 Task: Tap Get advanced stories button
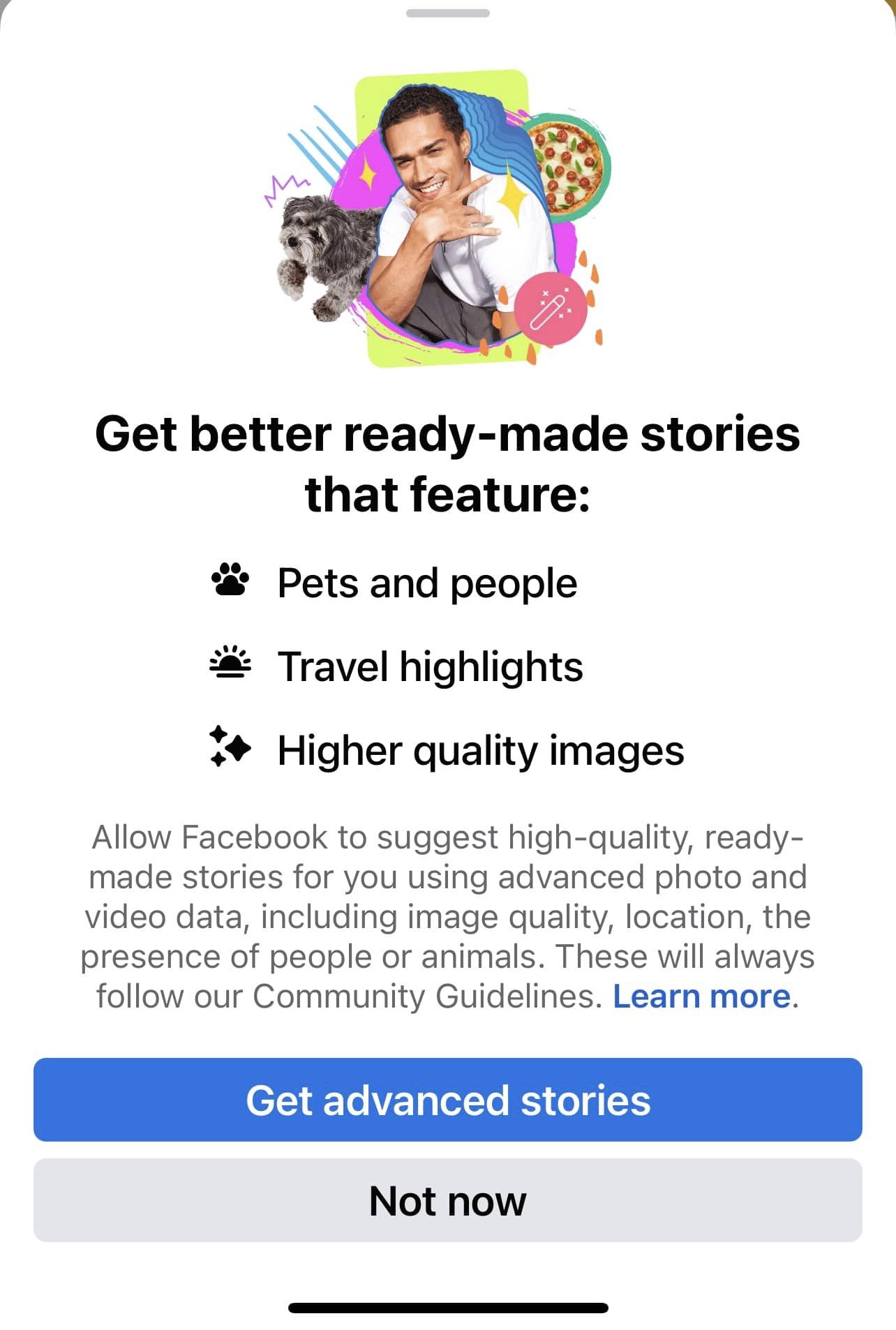[x=447, y=1100]
